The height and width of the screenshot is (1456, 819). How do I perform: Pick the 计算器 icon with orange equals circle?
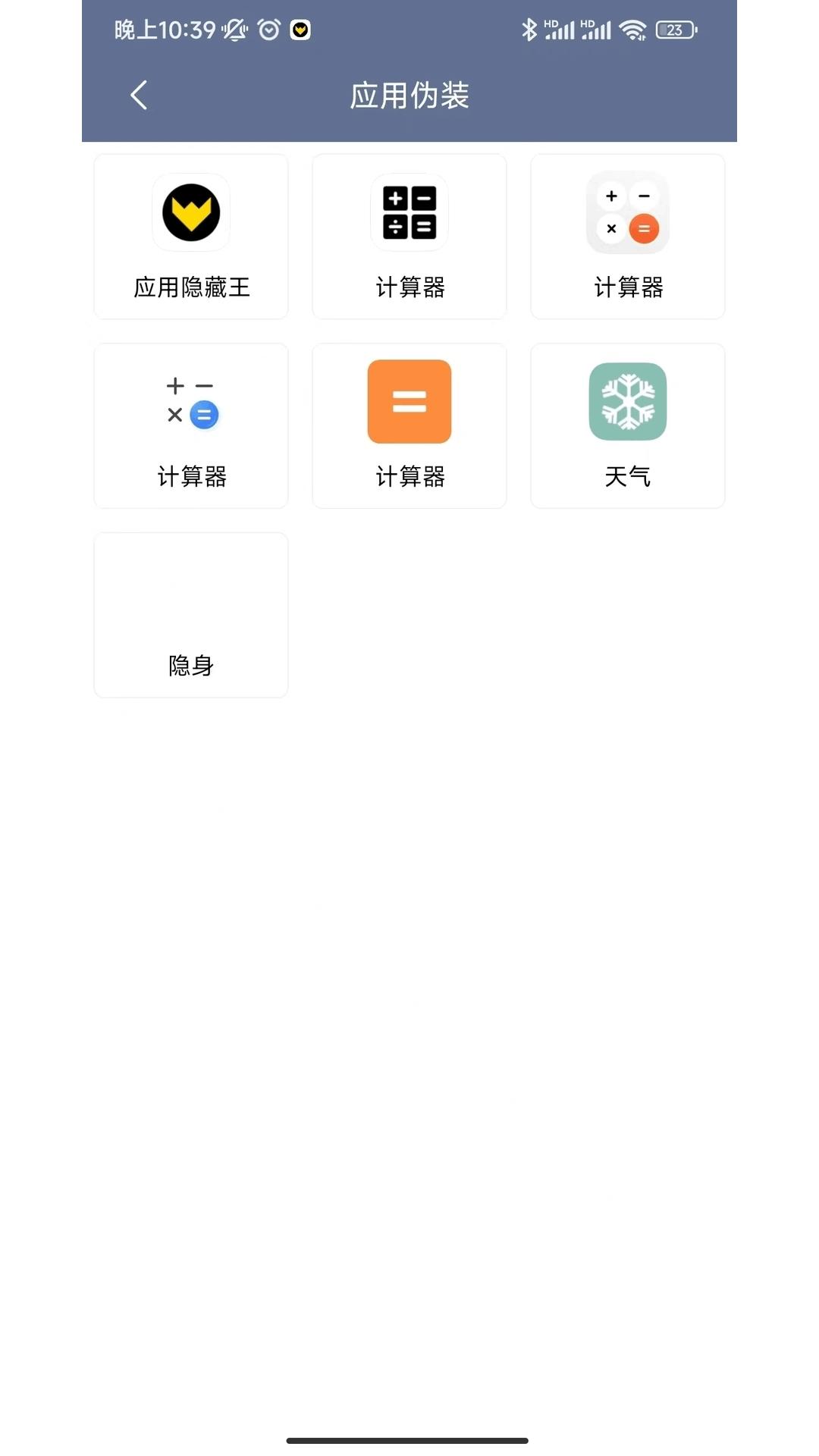[x=628, y=236]
